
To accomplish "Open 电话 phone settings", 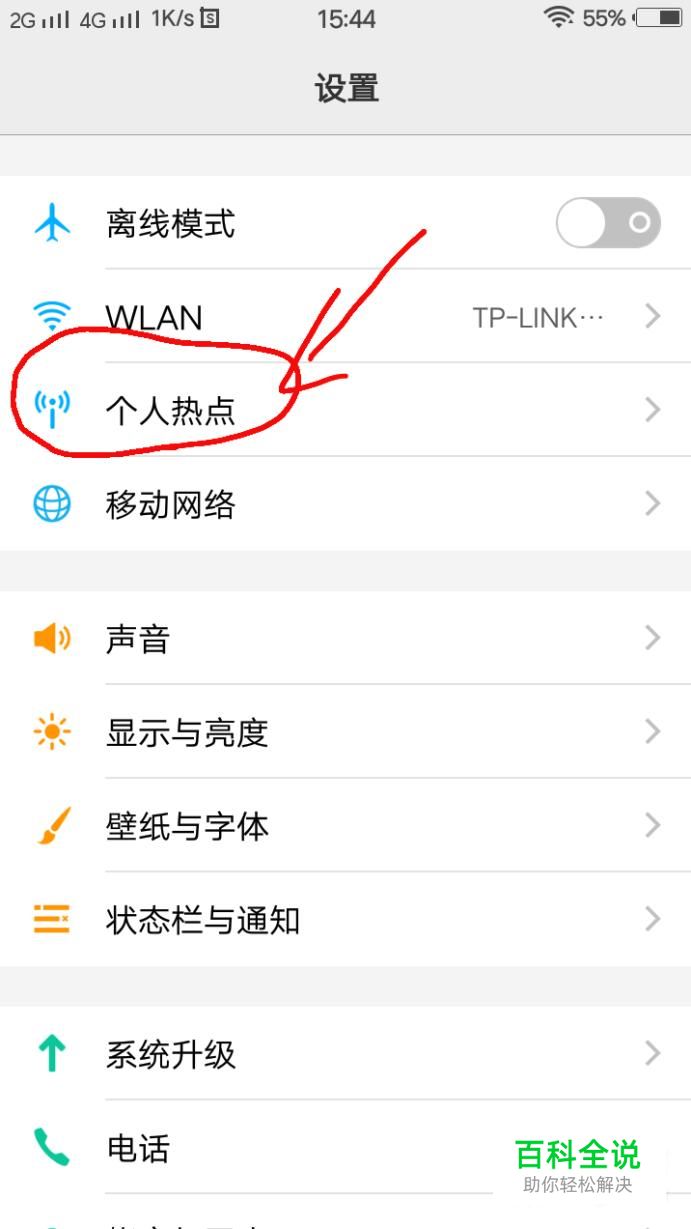I will coord(300,1147).
